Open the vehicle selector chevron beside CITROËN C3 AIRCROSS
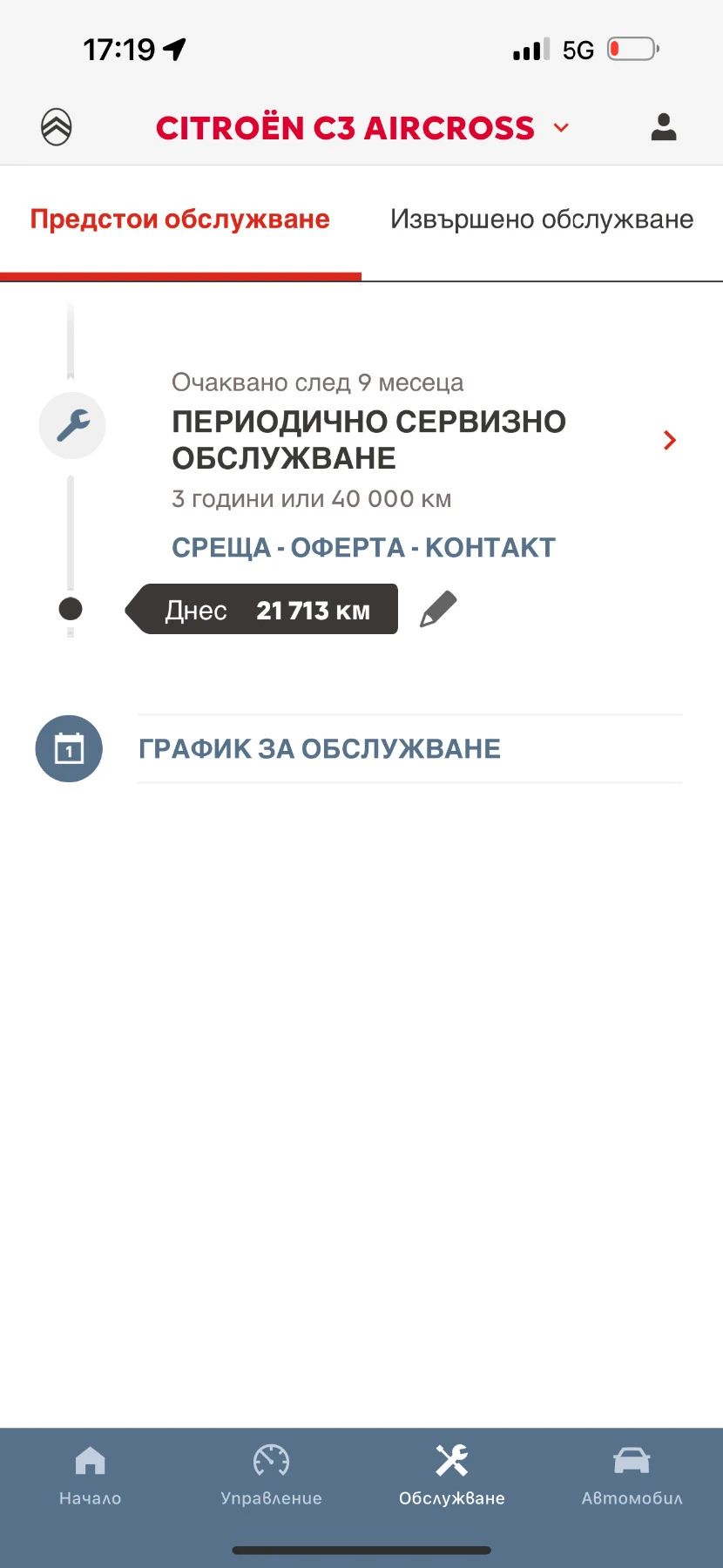This screenshot has width=723, height=1568. [561, 127]
